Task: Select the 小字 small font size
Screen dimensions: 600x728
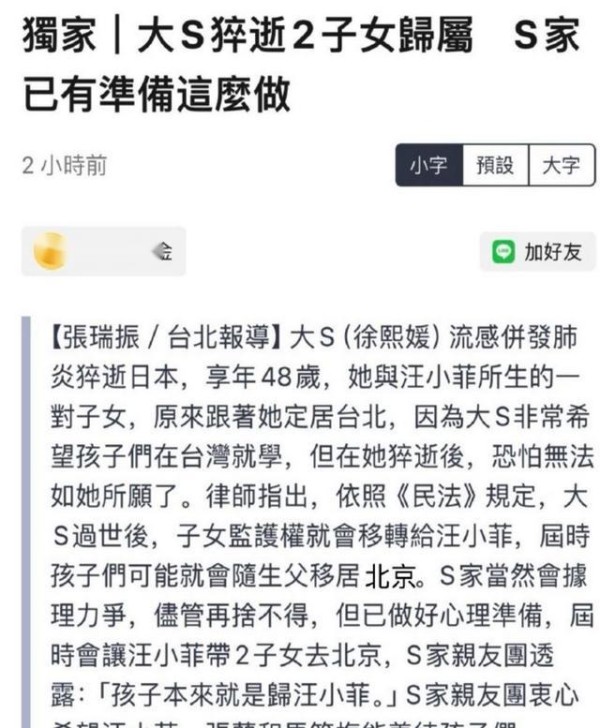Action: (x=428, y=165)
